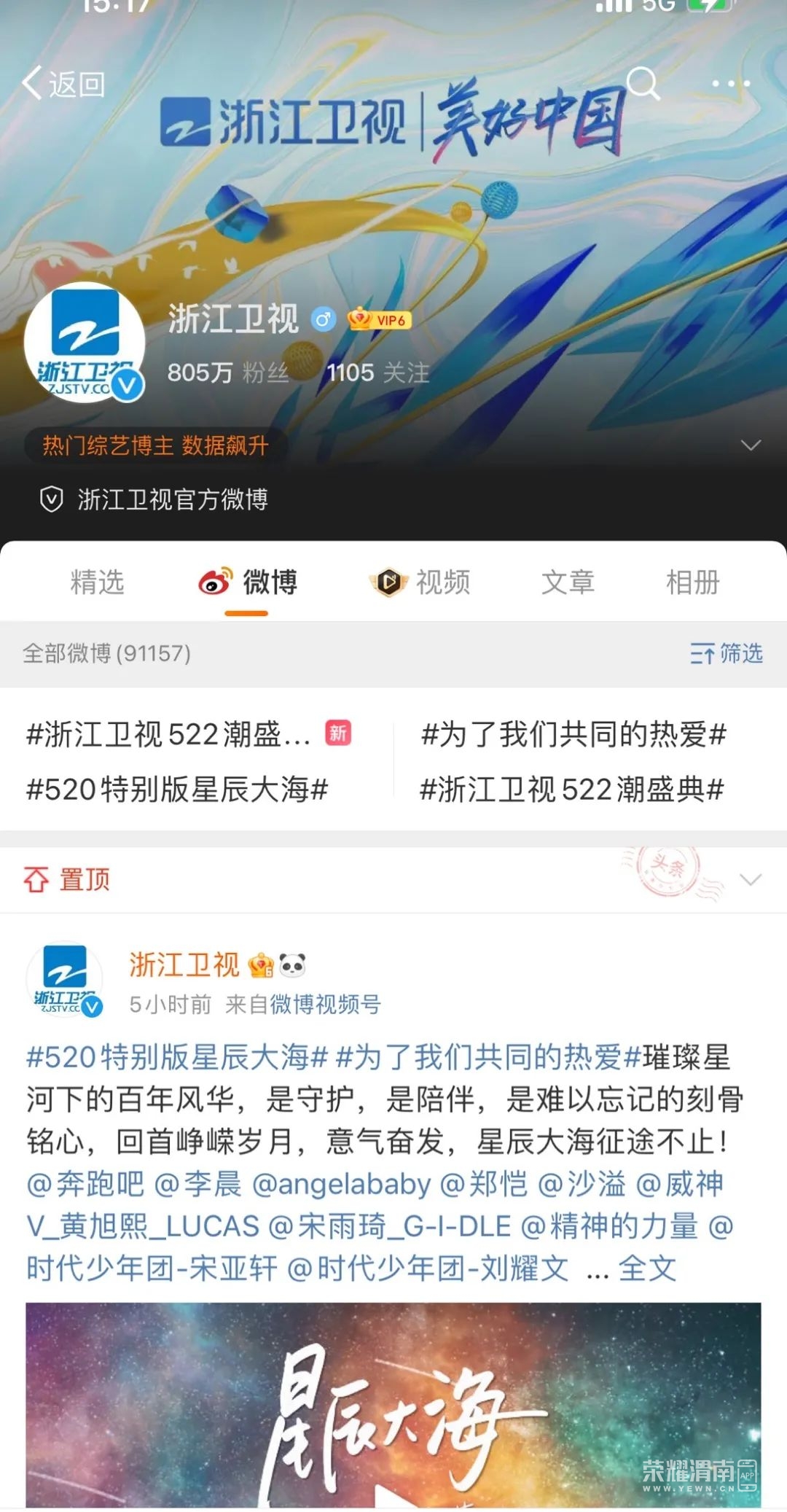Open the 文章 tab
The height and width of the screenshot is (1512, 787).
click(x=568, y=582)
